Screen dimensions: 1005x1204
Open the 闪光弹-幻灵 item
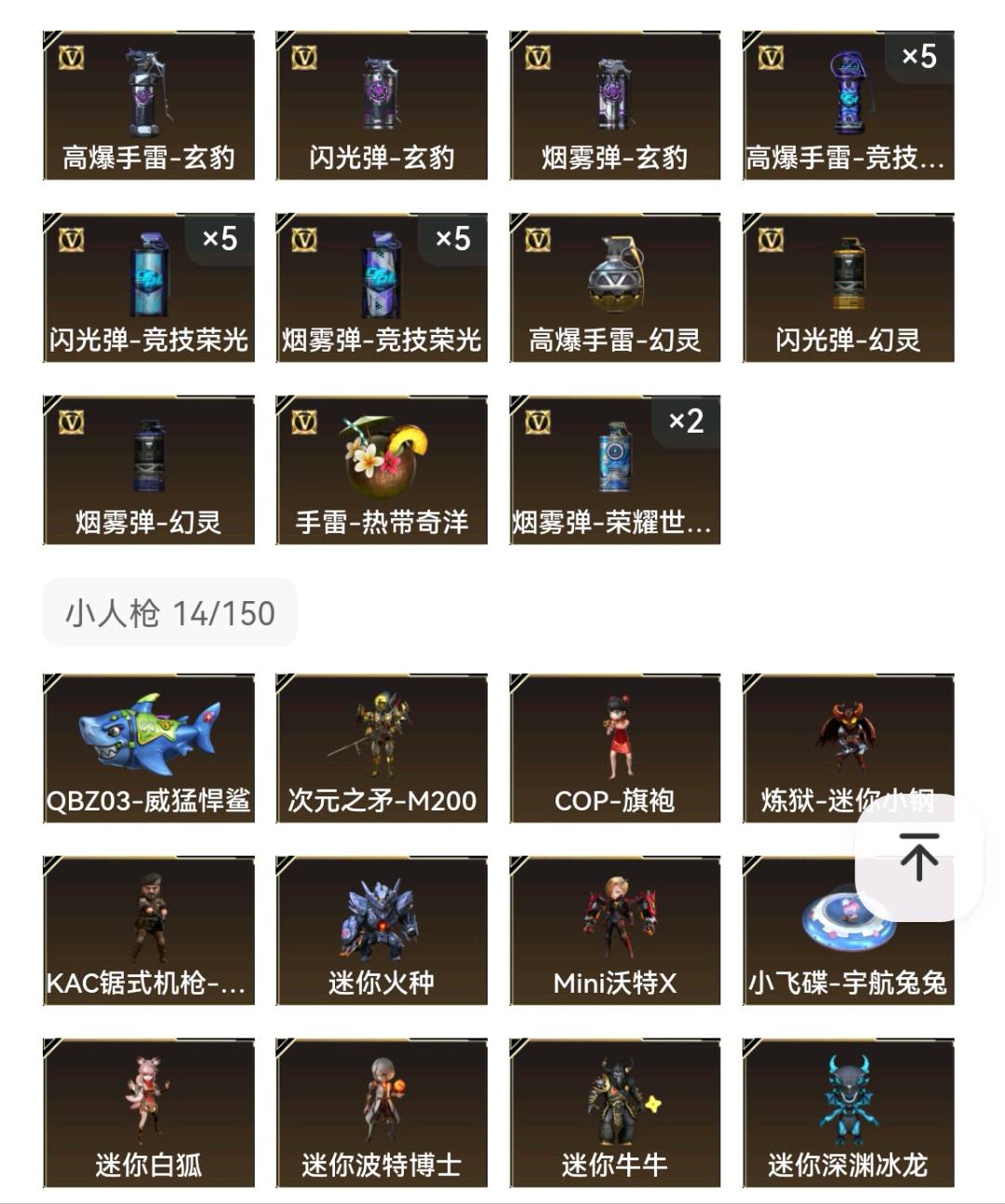point(848,288)
